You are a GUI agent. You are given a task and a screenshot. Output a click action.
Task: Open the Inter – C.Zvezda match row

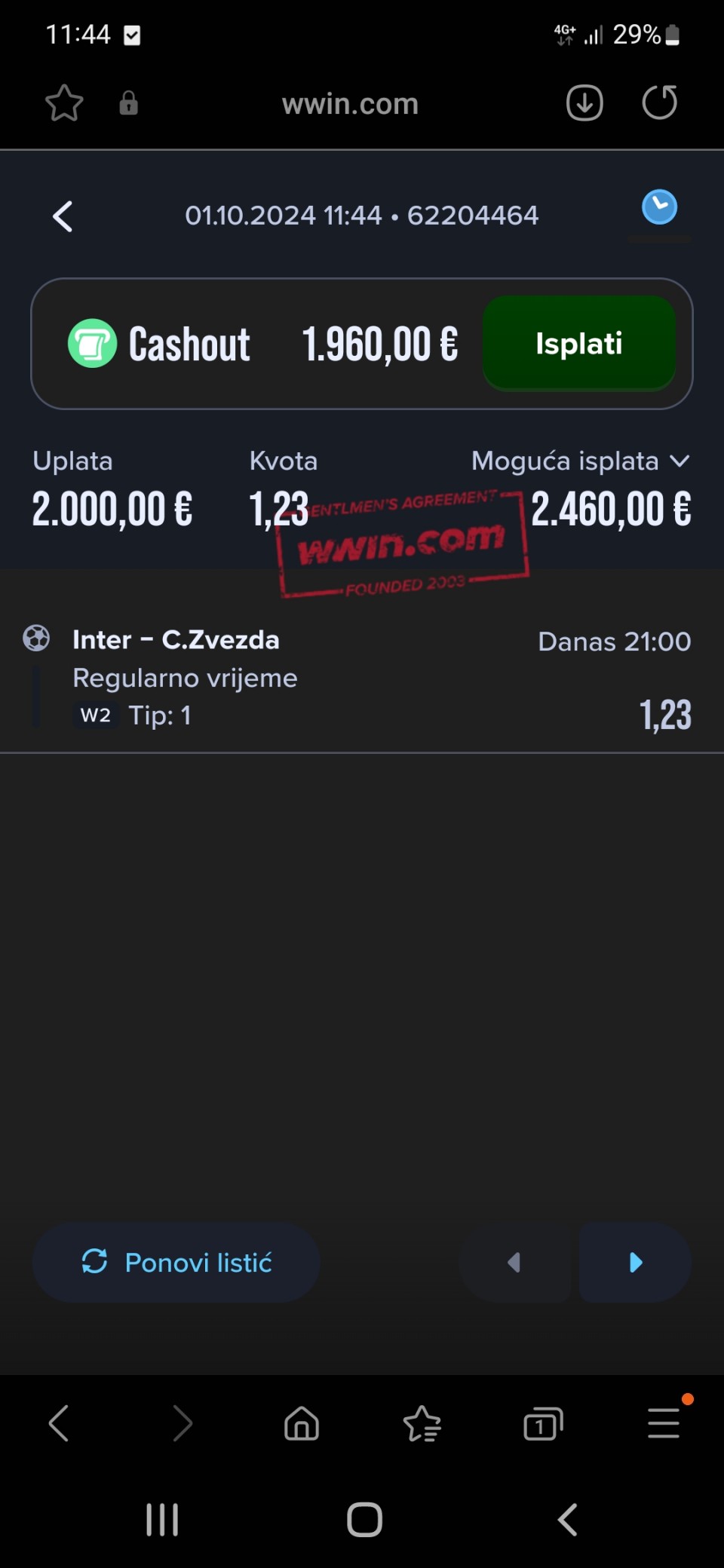[x=362, y=677]
